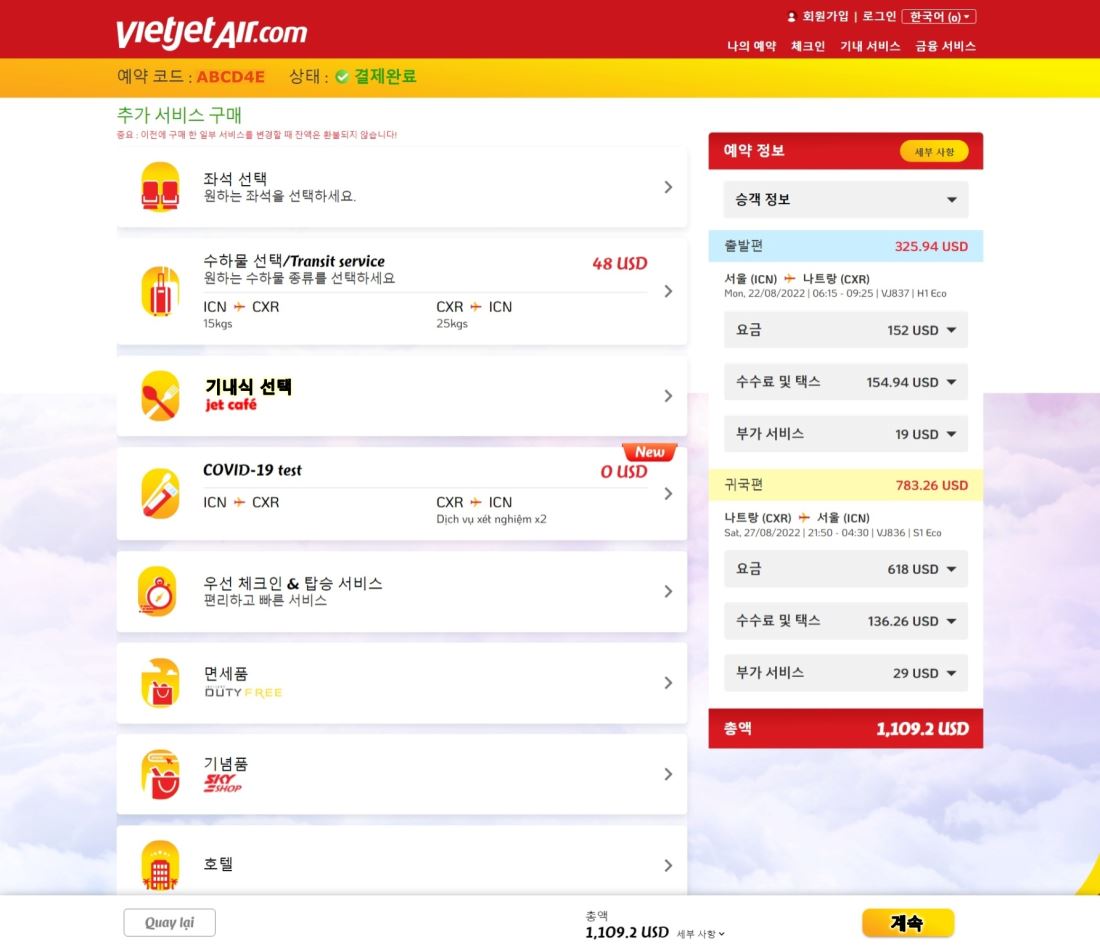This screenshot has width=1100, height=952.
Task: Open 수하물 선택/Transit service baggage row
Action: (401, 291)
